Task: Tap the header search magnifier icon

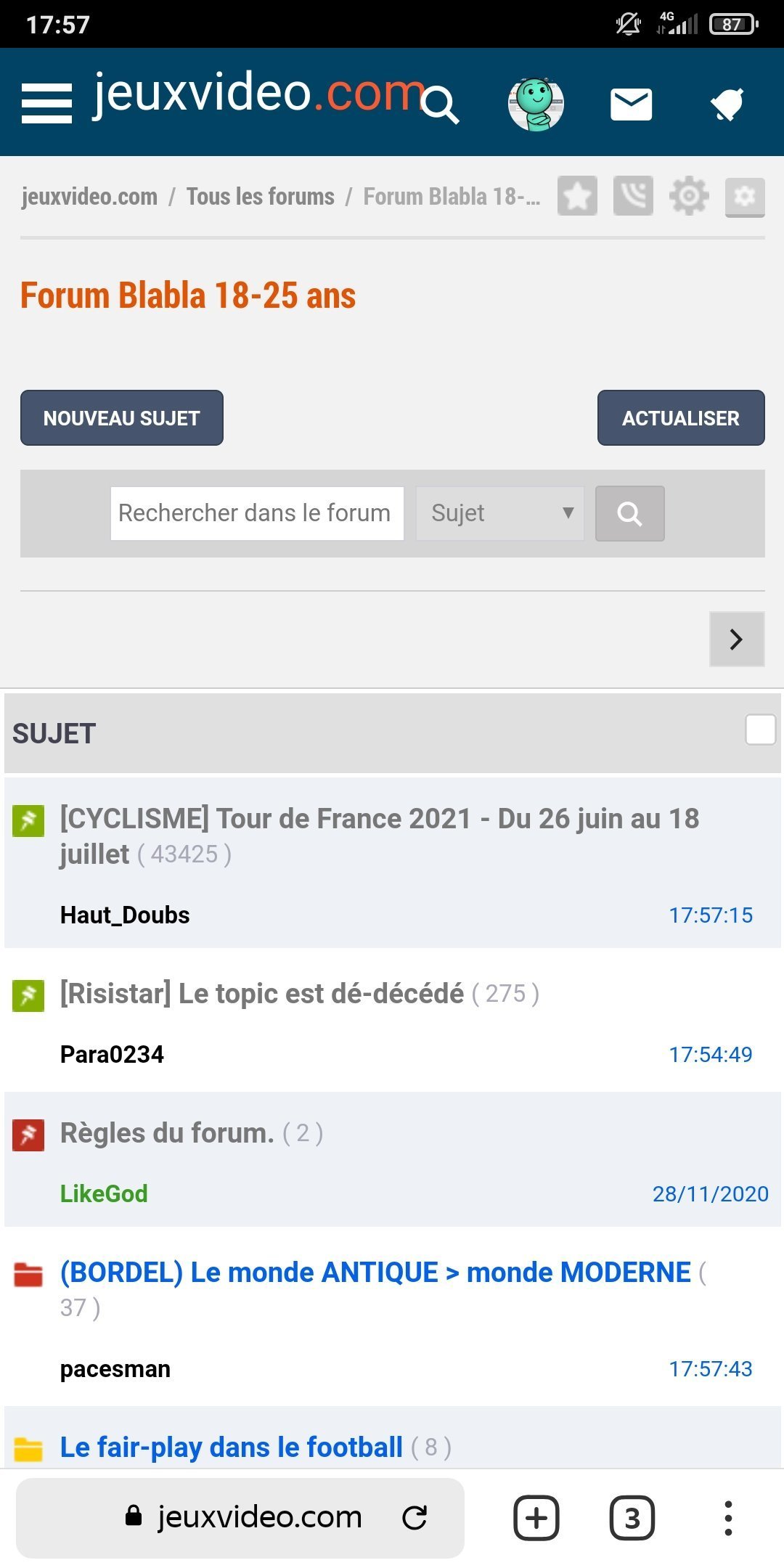Action: coord(441,105)
